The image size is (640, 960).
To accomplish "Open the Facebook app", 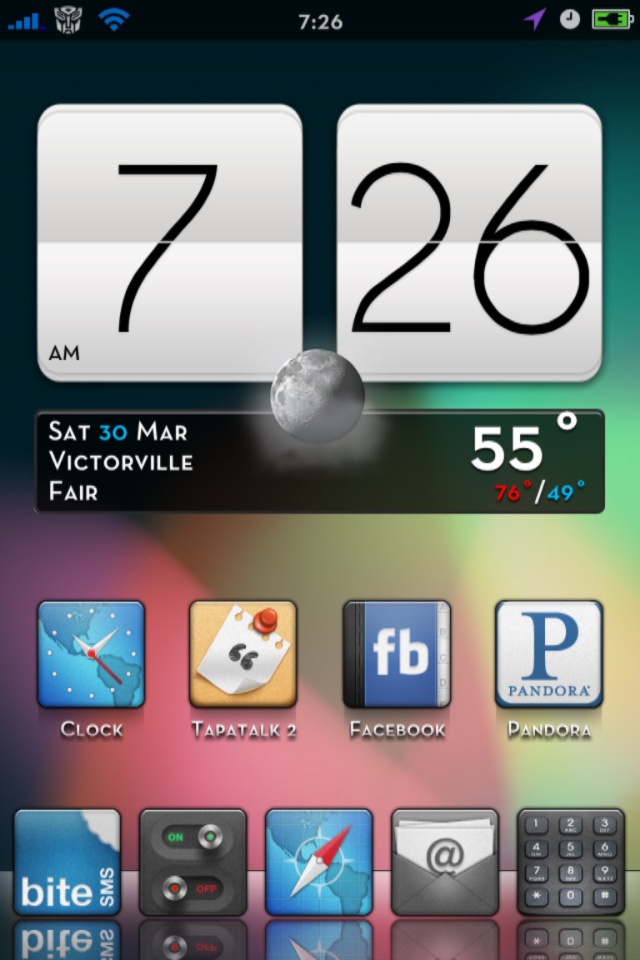I will pyautogui.click(x=397, y=654).
